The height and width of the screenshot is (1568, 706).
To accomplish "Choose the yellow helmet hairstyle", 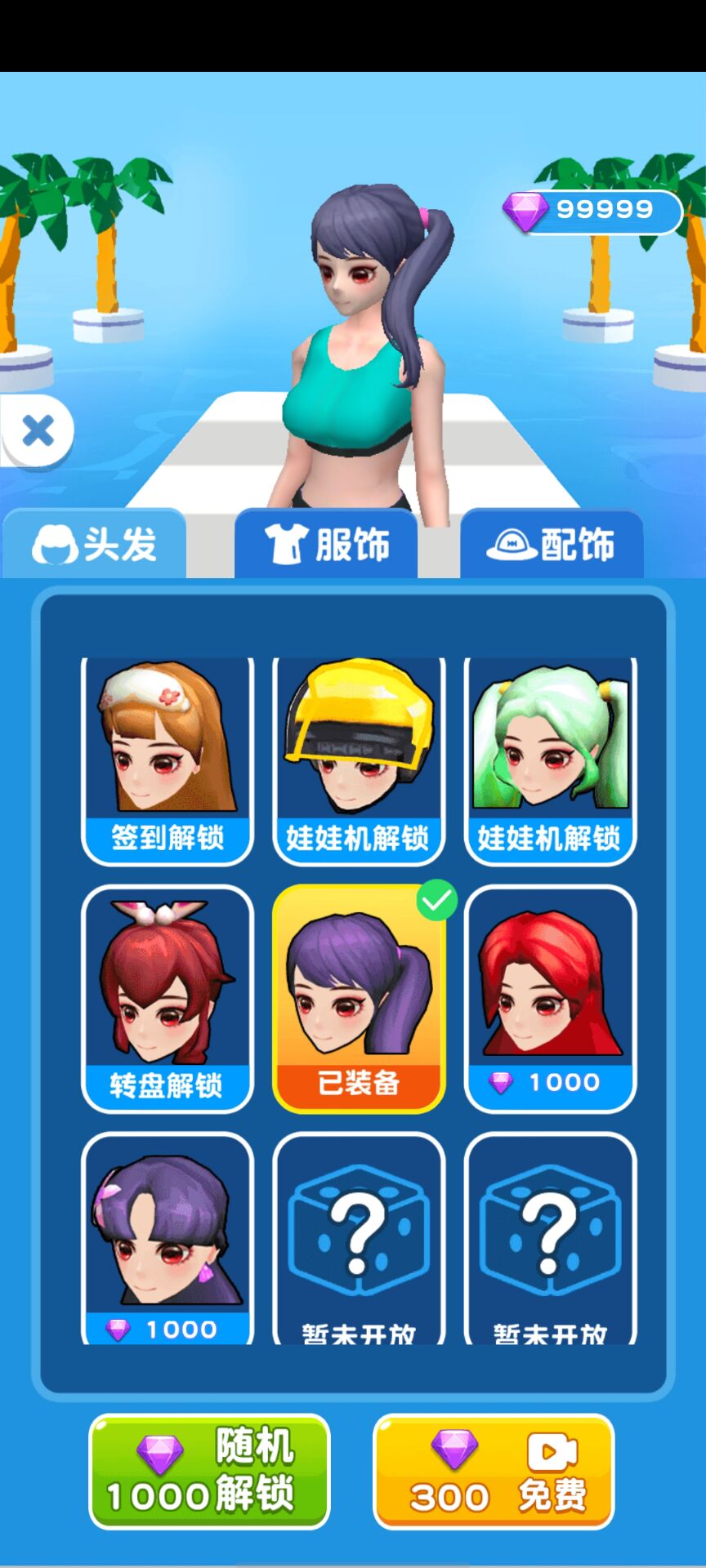I will (x=359, y=759).
